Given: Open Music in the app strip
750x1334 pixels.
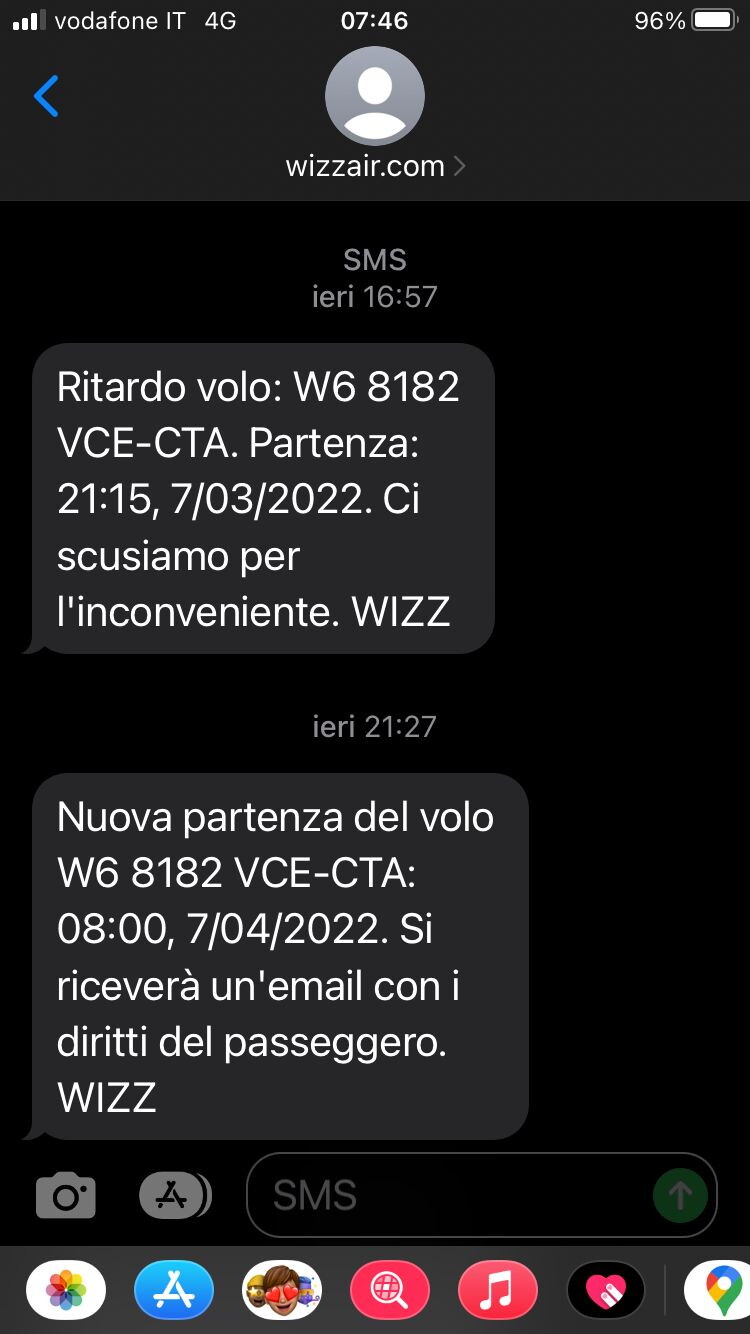Looking at the screenshot, I should pos(498,1290).
